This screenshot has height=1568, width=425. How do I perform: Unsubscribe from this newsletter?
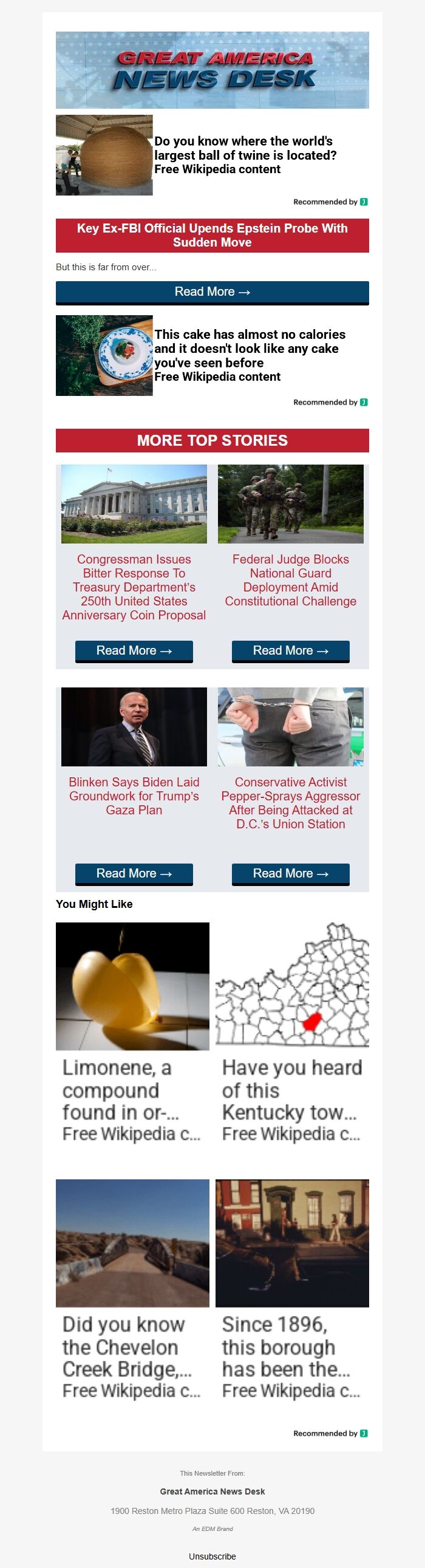[x=212, y=1556]
